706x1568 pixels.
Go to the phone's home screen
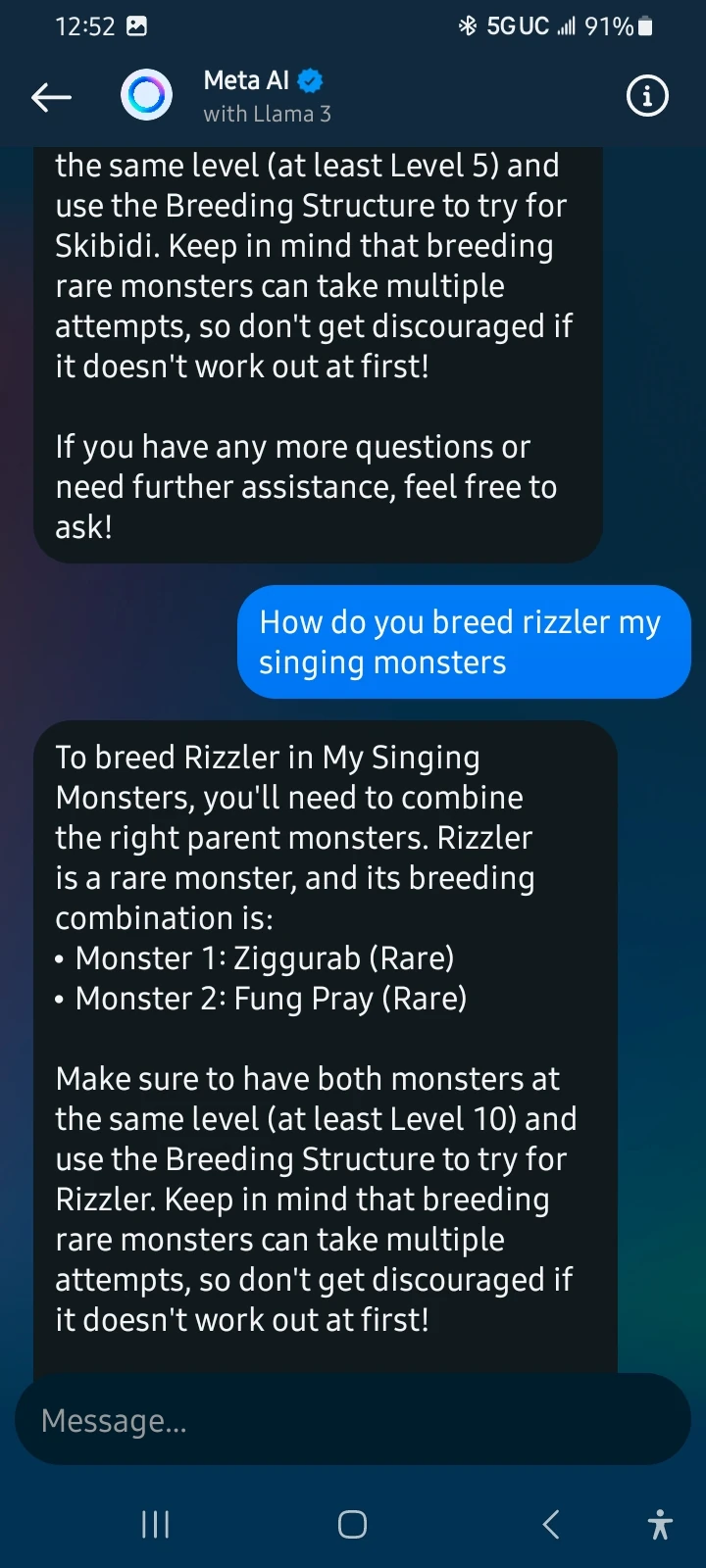point(352,1524)
